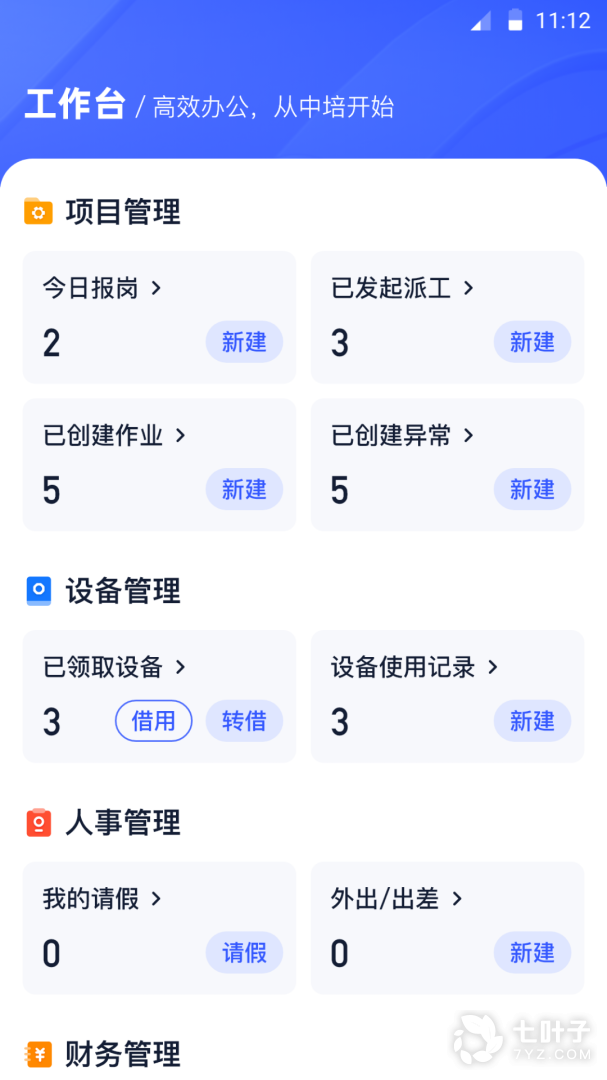Open 今日报岗 list
The image size is (607, 1080).
point(101,289)
